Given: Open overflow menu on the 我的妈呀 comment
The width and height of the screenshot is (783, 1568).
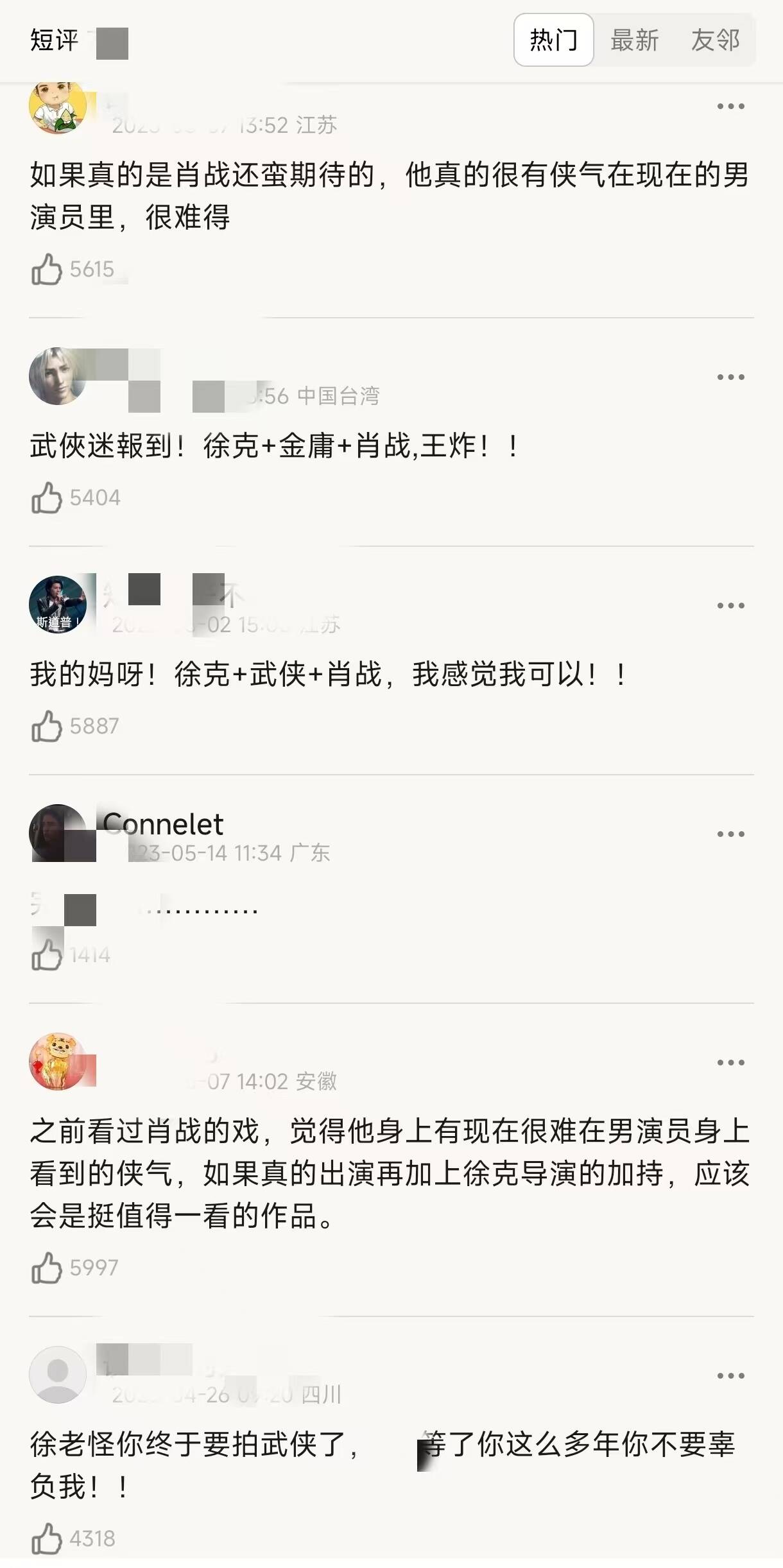Looking at the screenshot, I should 730,606.
